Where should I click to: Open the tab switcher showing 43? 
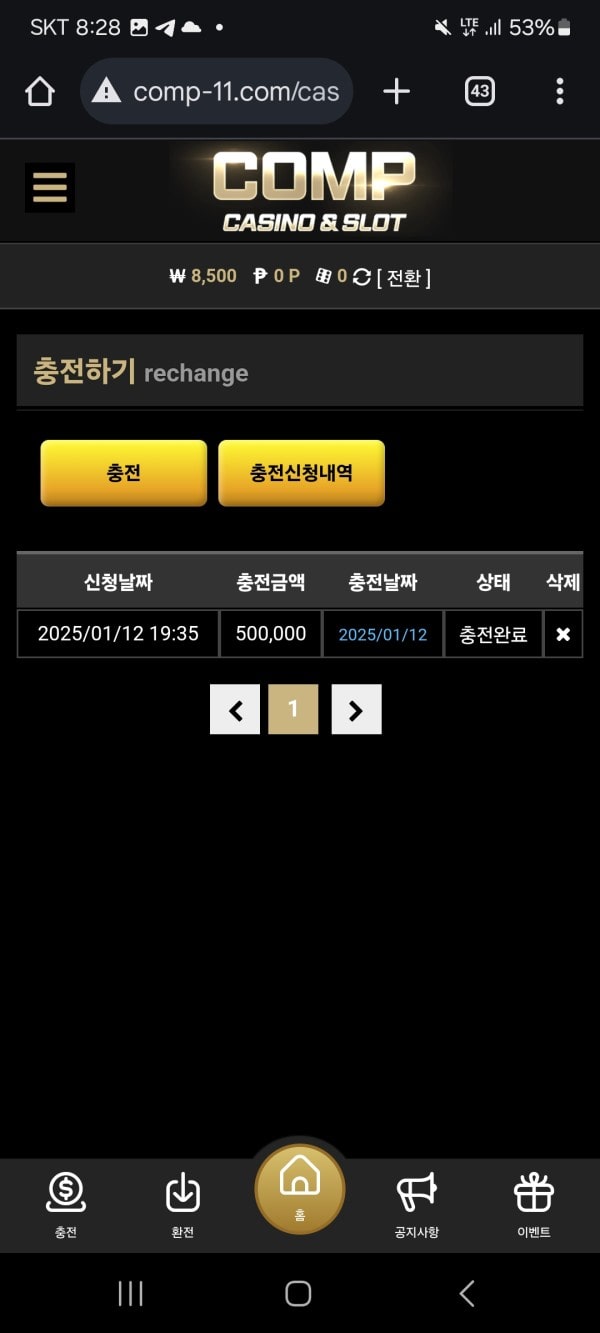pyautogui.click(x=480, y=92)
